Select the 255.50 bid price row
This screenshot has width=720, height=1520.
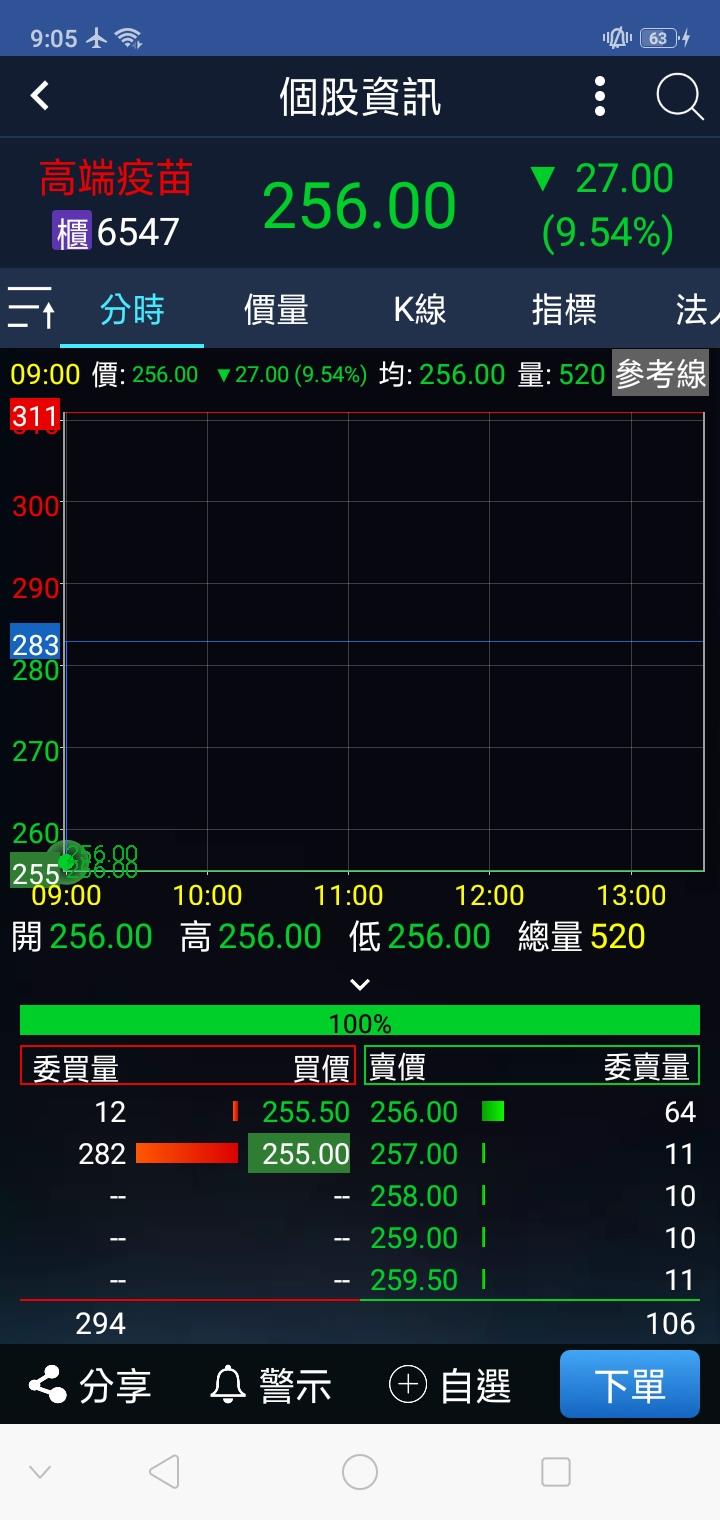tap(305, 1112)
